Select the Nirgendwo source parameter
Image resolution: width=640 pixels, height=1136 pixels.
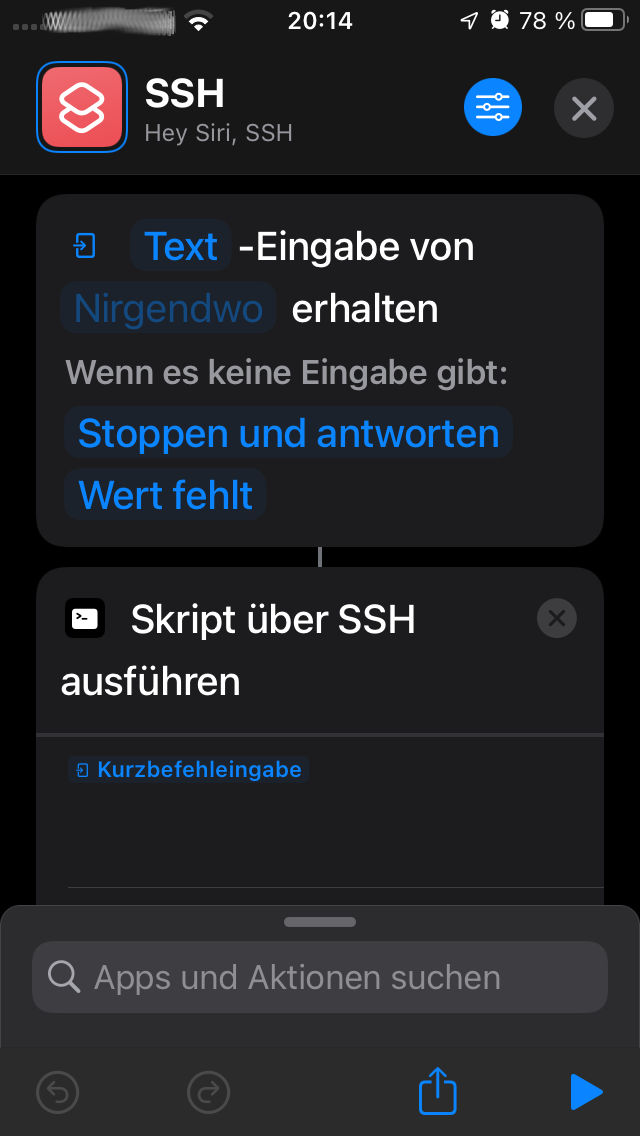(x=168, y=308)
